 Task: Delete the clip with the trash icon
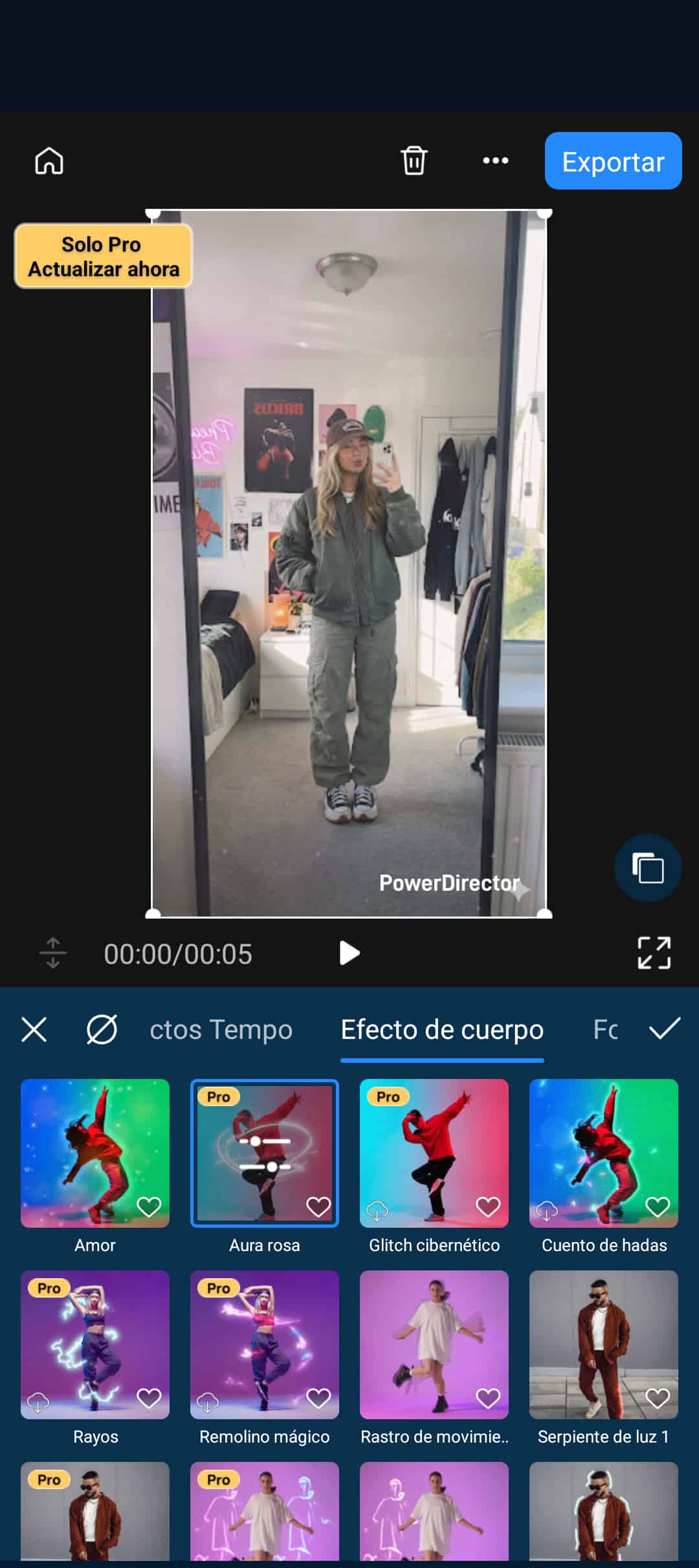[x=413, y=161]
